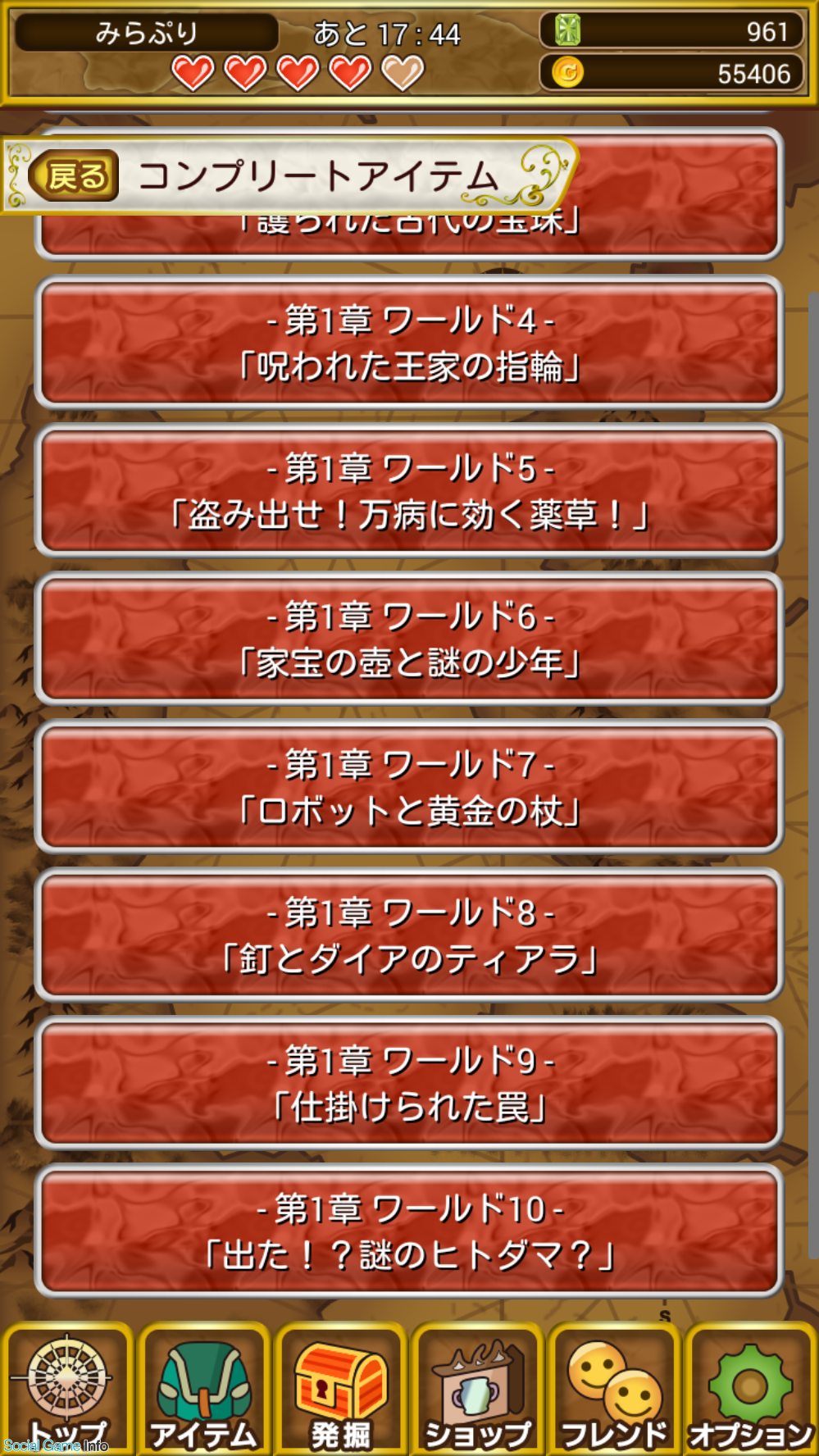Open the フレンド tab
This screenshot has height=1456, width=819.
(x=614, y=1389)
